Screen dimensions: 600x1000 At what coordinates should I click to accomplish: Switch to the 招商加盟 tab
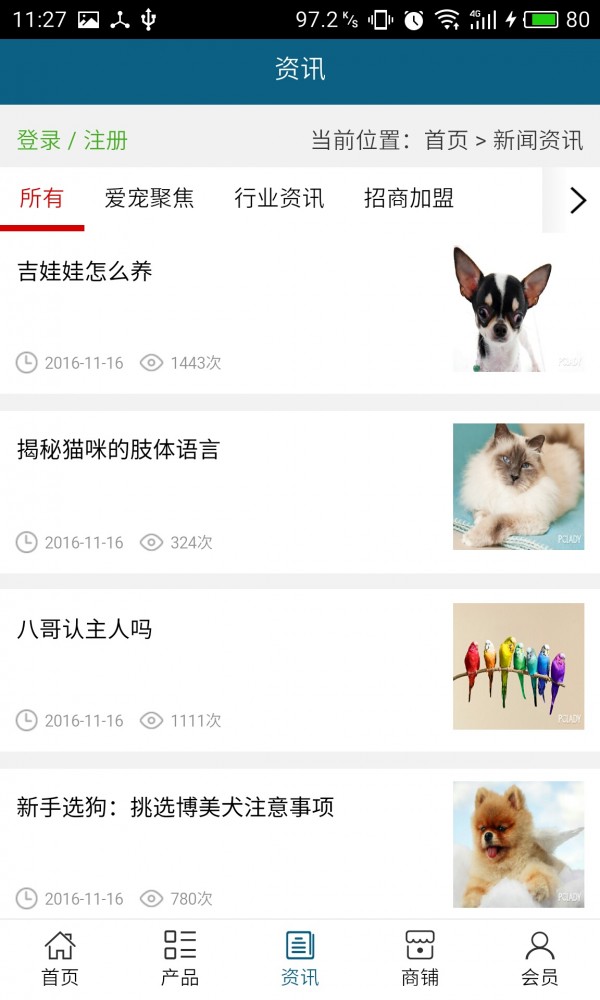click(x=409, y=198)
